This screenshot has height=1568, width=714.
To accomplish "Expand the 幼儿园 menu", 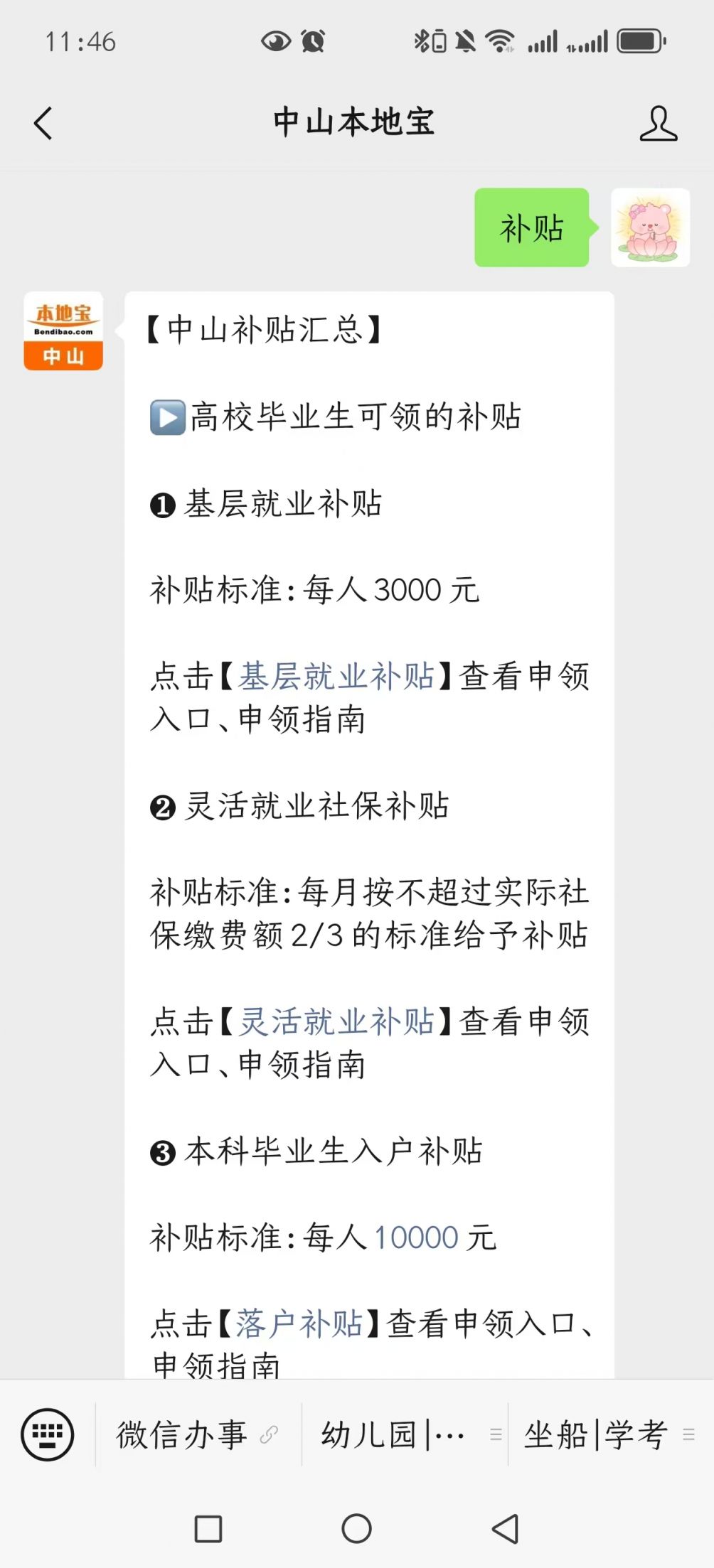I will click(x=405, y=1434).
